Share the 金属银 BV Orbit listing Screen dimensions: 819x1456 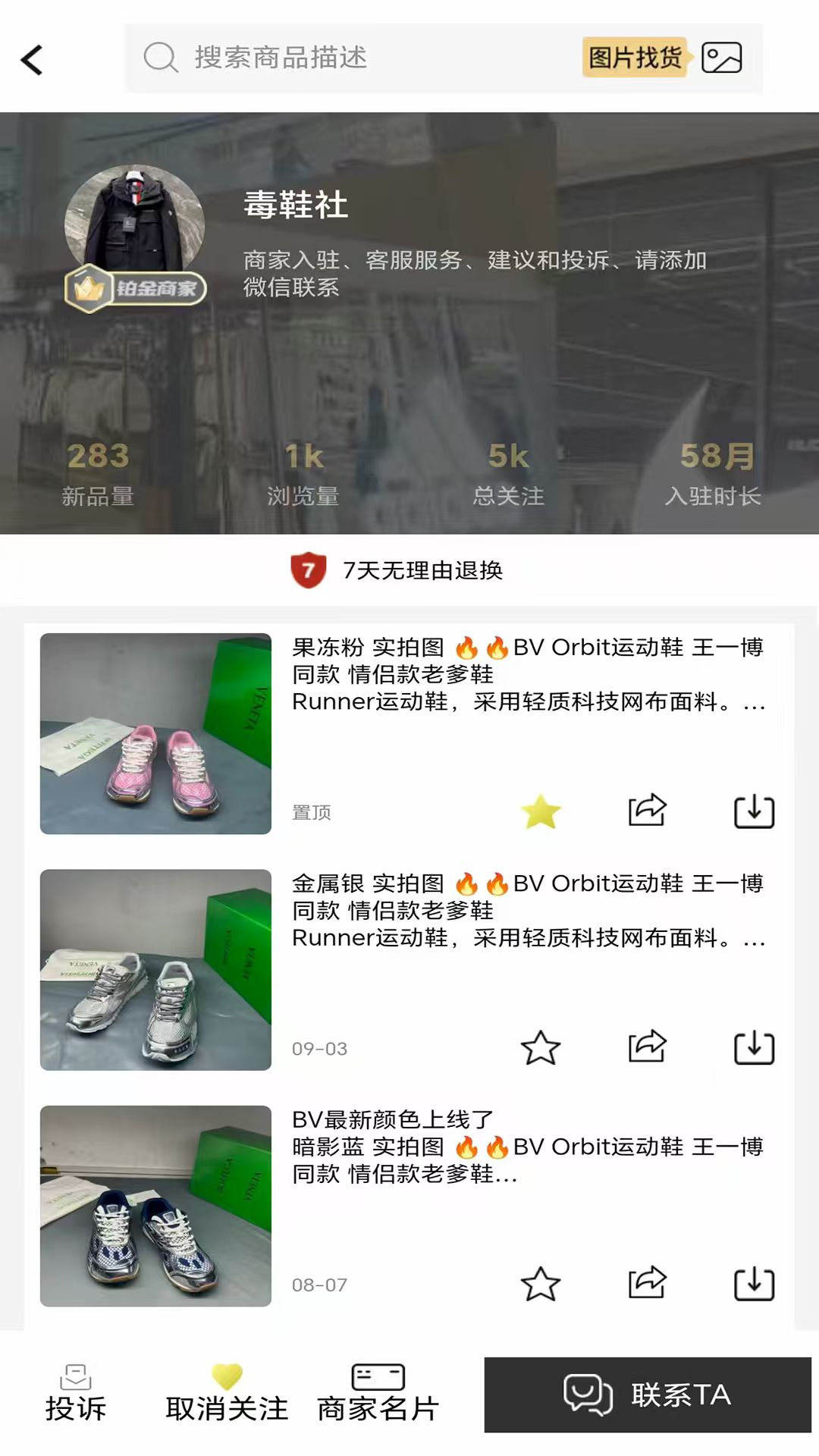(647, 1049)
